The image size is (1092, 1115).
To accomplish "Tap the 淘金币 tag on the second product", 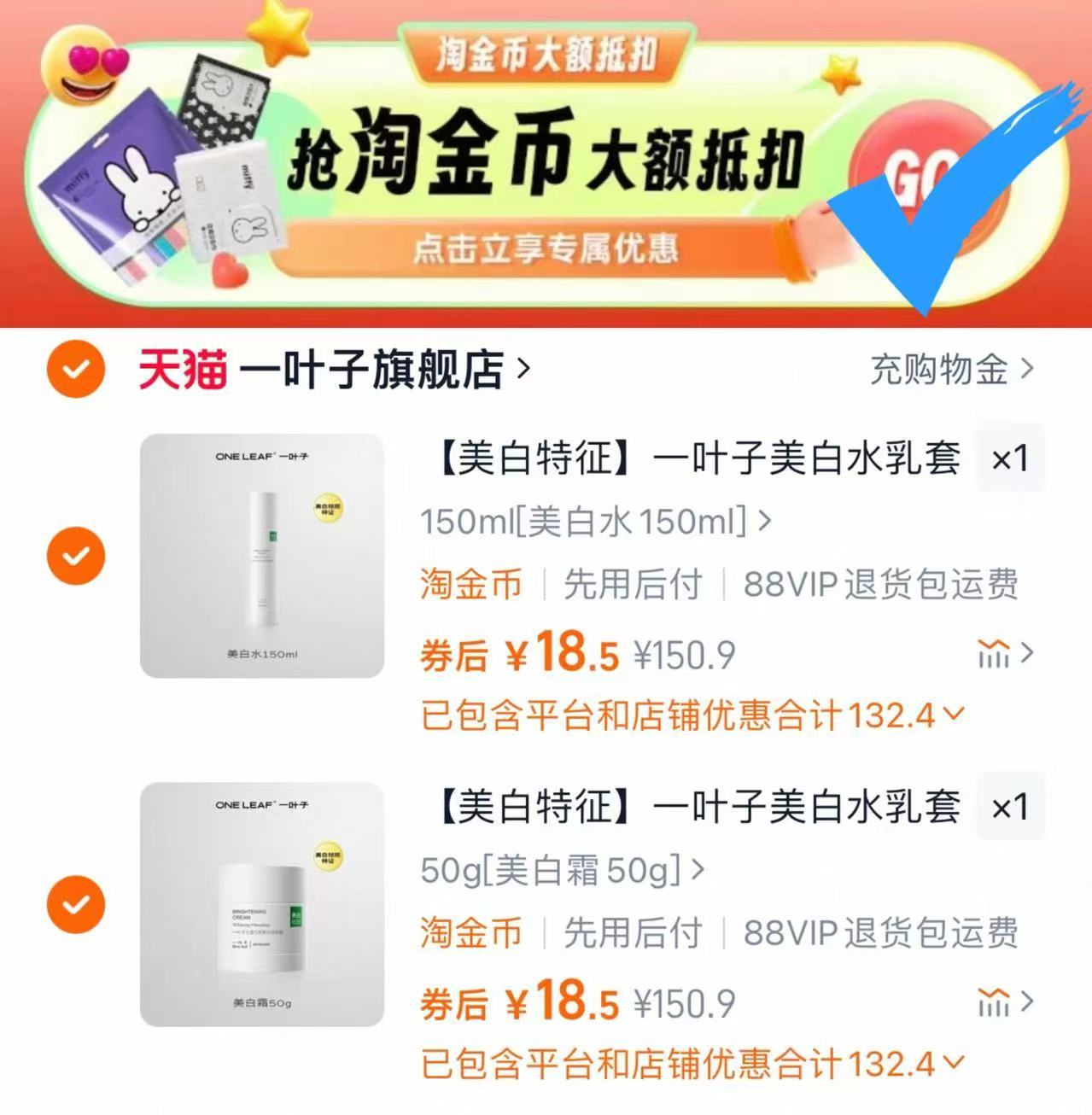I will click(x=469, y=933).
